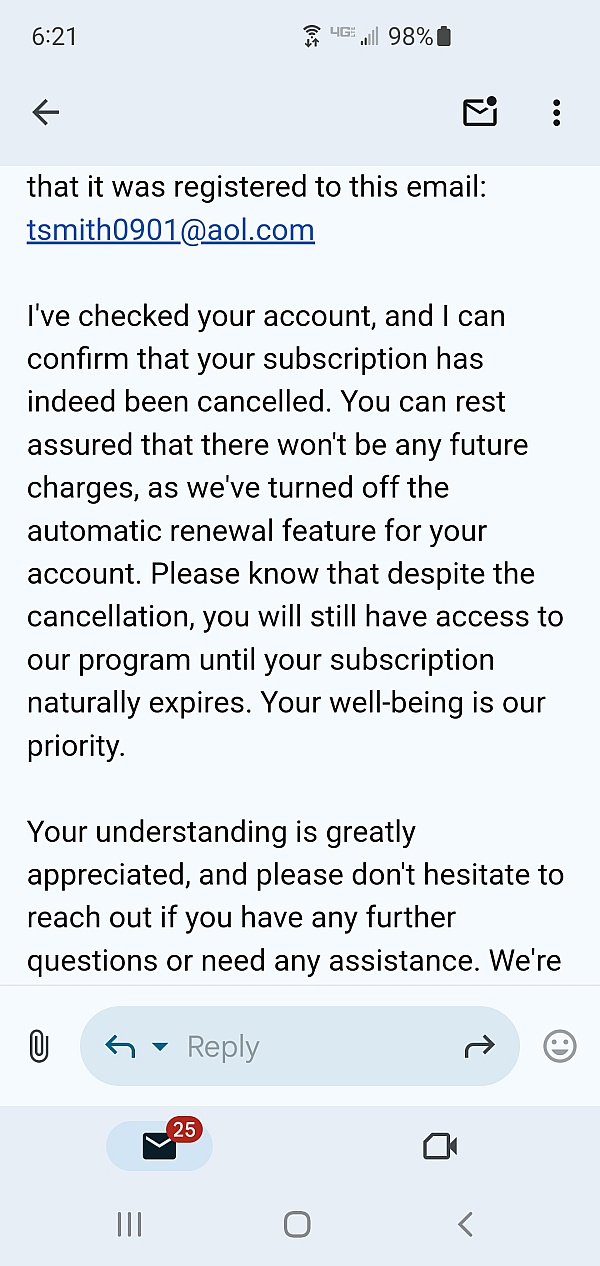
Task: Open recent apps from navigation bar
Action: [x=129, y=1224]
